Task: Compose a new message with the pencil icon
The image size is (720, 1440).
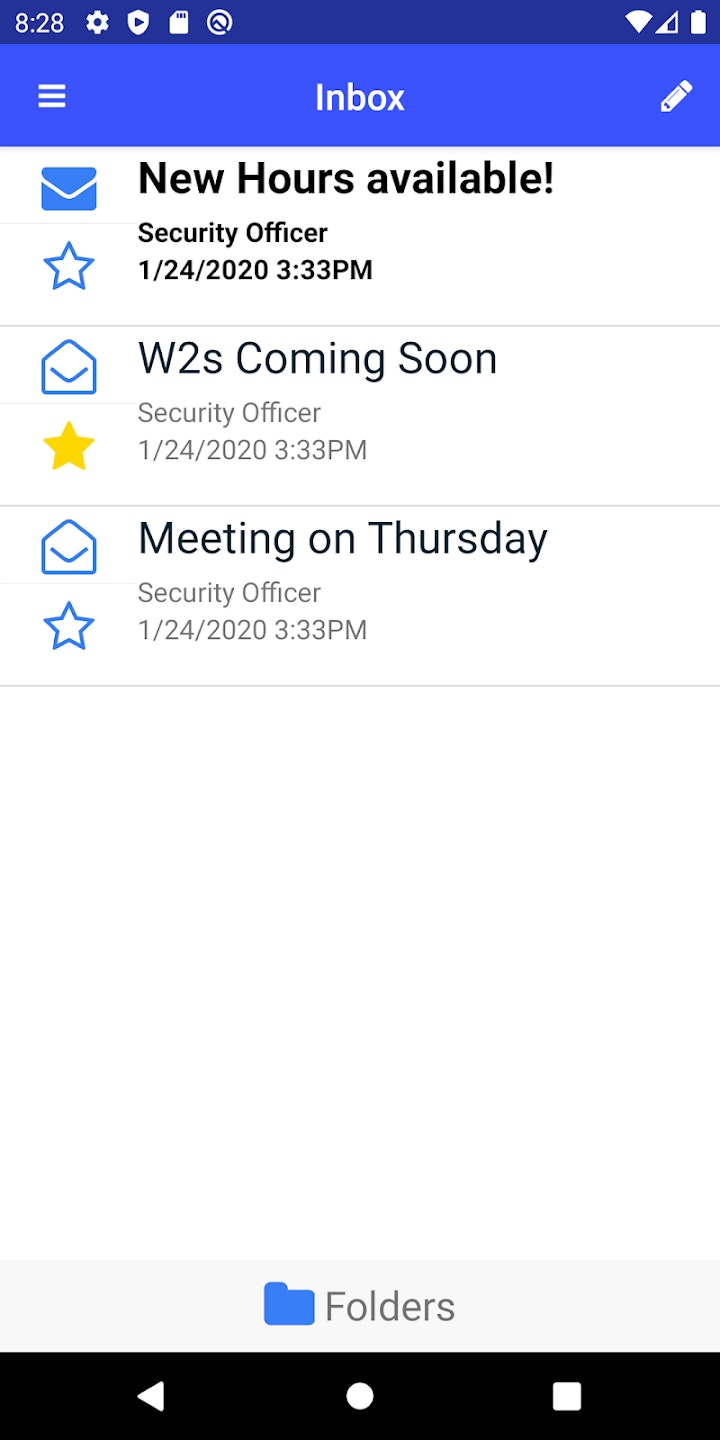Action: pyautogui.click(x=676, y=97)
